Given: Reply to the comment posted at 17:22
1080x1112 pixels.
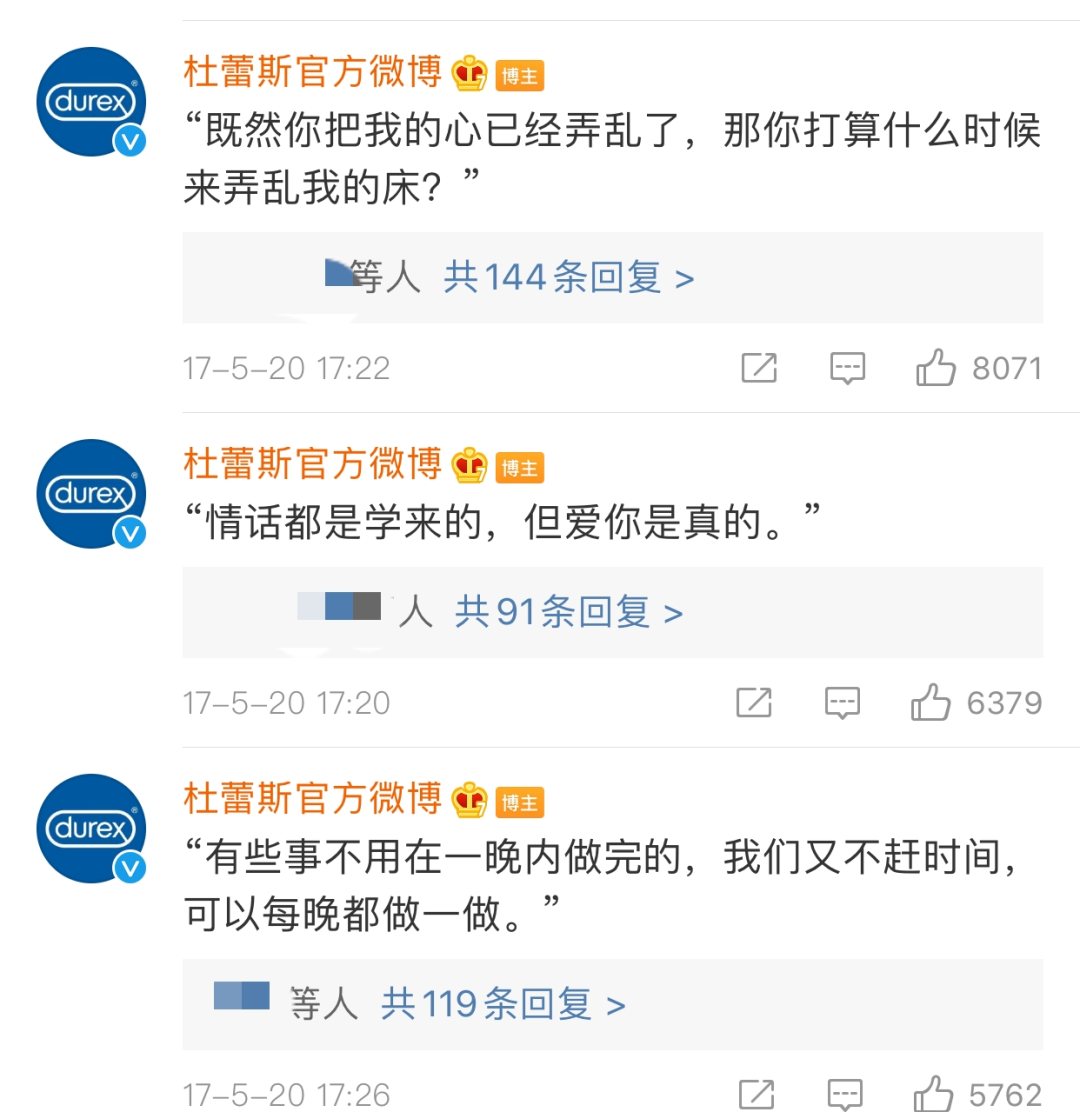Looking at the screenshot, I should pos(847,369).
